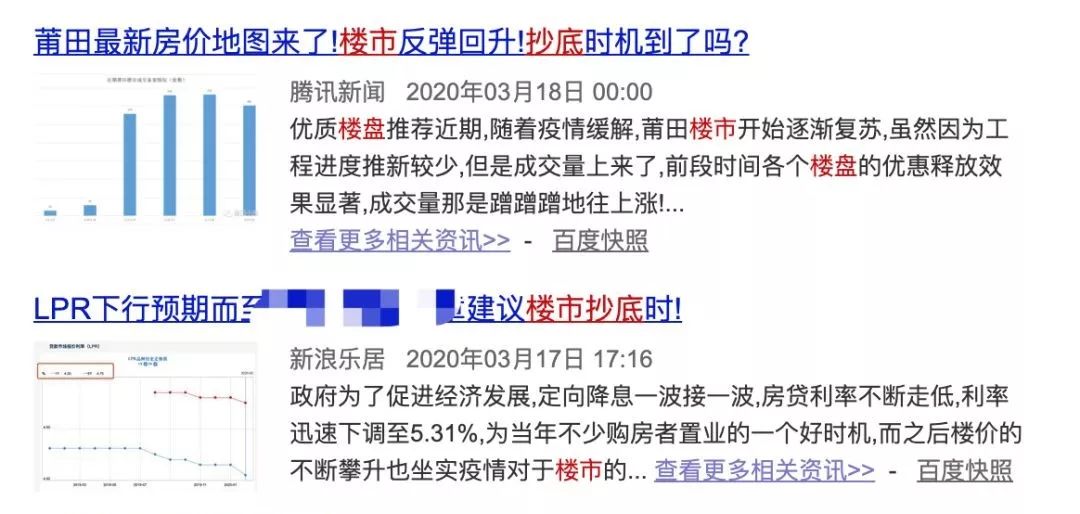
Task: Open 查看更多相关资讯 under the 腾讯新闻 result
Action: [400, 241]
